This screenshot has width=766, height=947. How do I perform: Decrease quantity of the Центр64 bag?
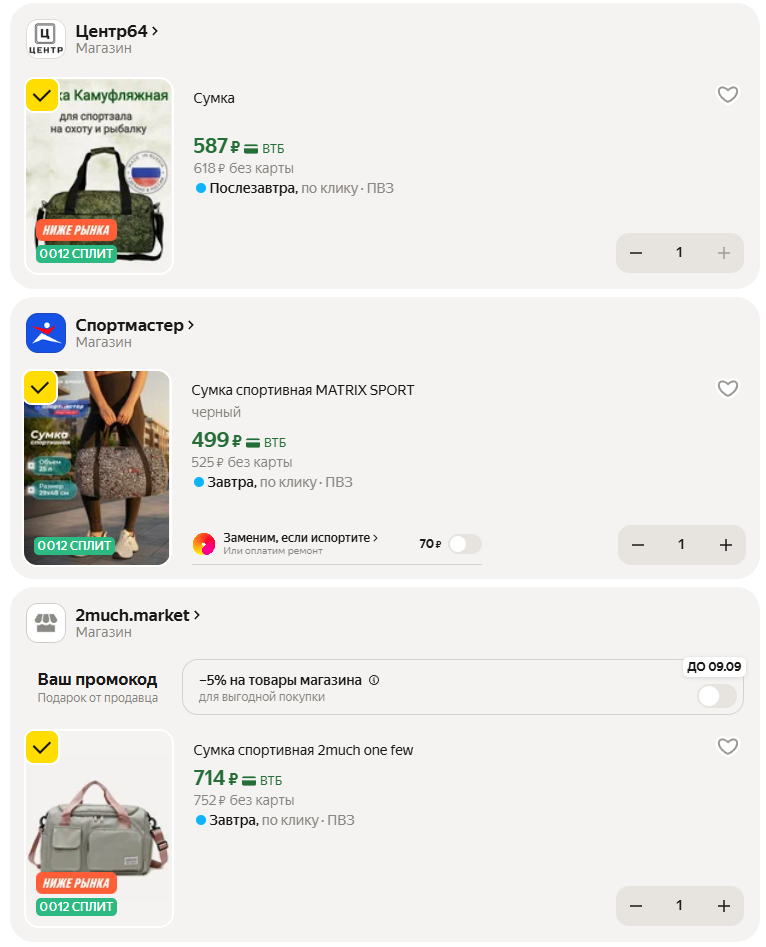636,253
